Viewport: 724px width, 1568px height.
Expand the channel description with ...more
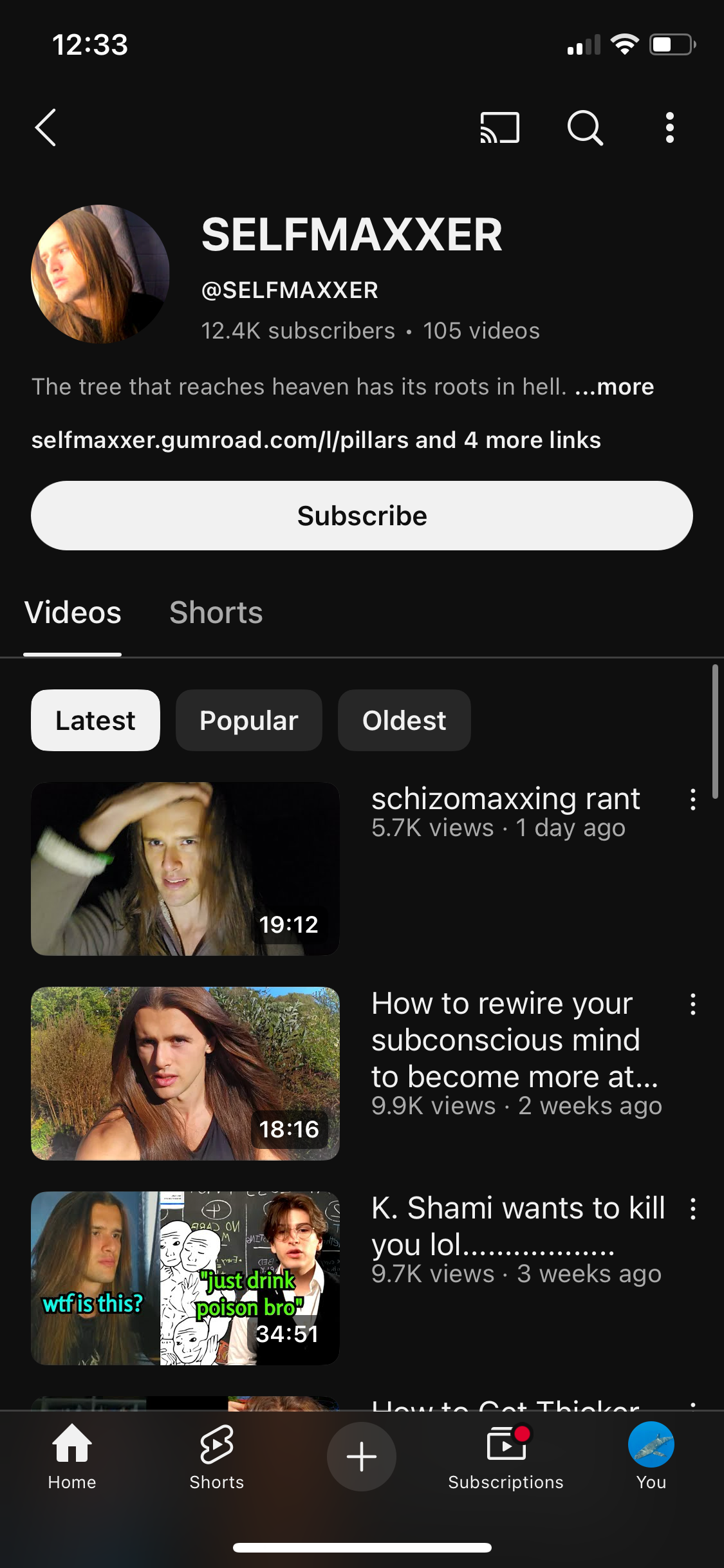tap(615, 387)
